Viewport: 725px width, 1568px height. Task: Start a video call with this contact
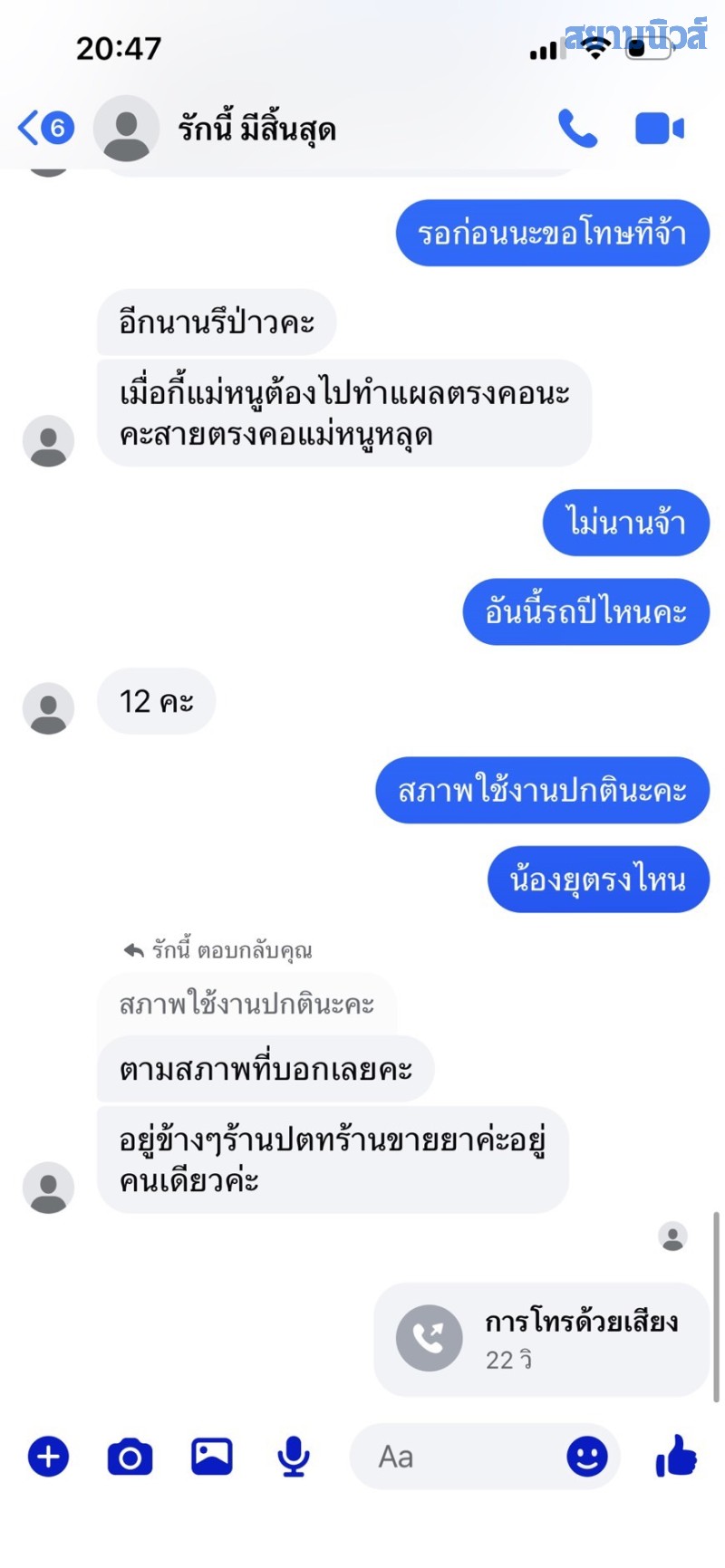pyautogui.click(x=659, y=129)
